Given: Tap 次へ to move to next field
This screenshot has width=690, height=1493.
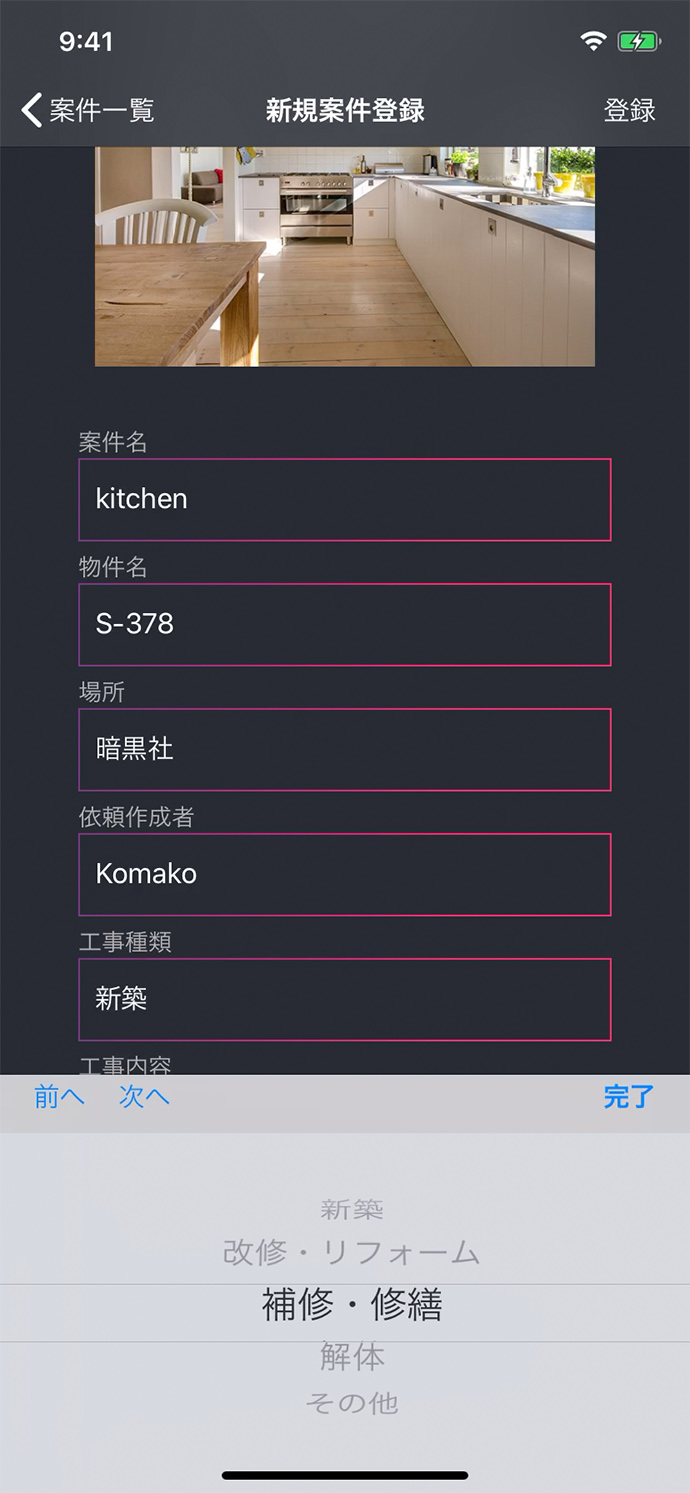Looking at the screenshot, I should click(144, 1097).
